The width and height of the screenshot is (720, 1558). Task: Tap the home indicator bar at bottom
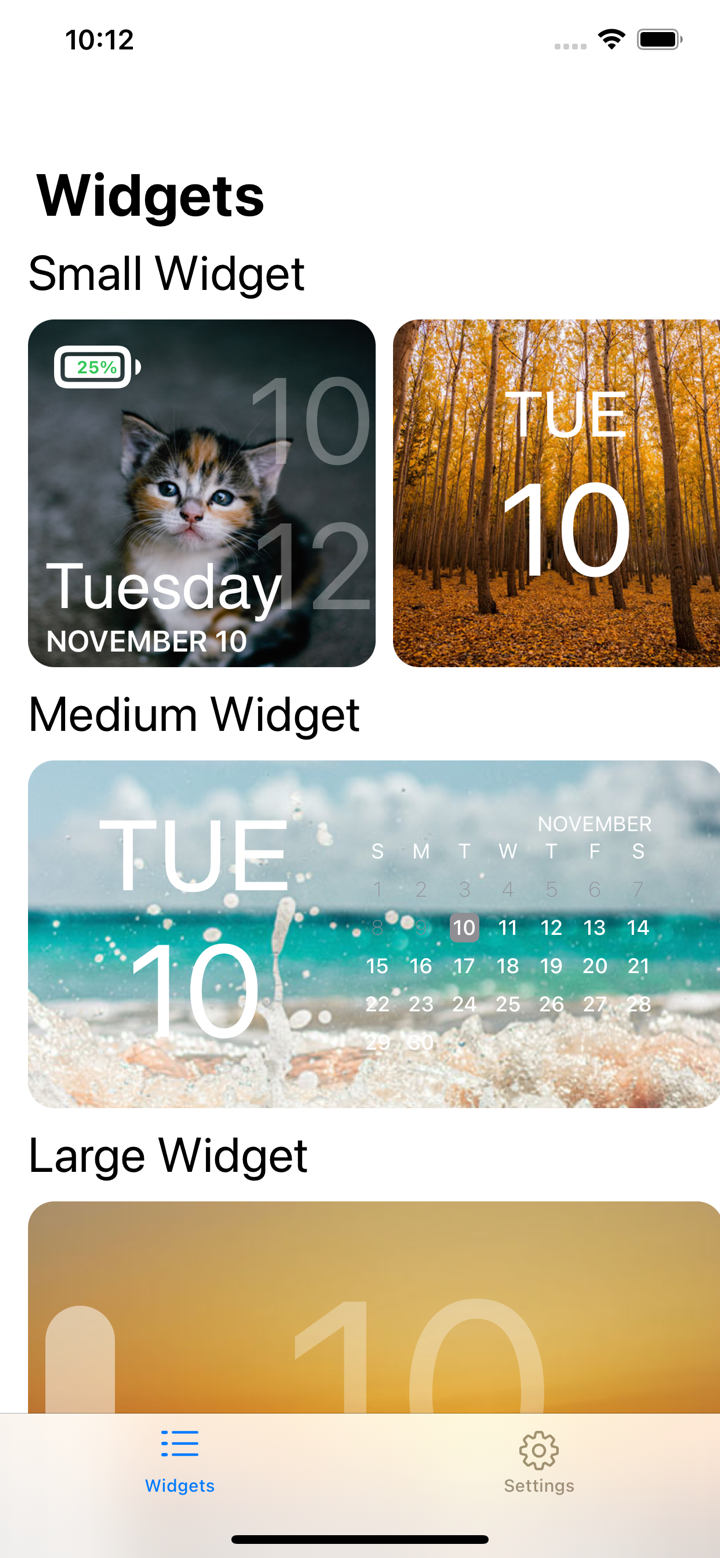(360, 1540)
